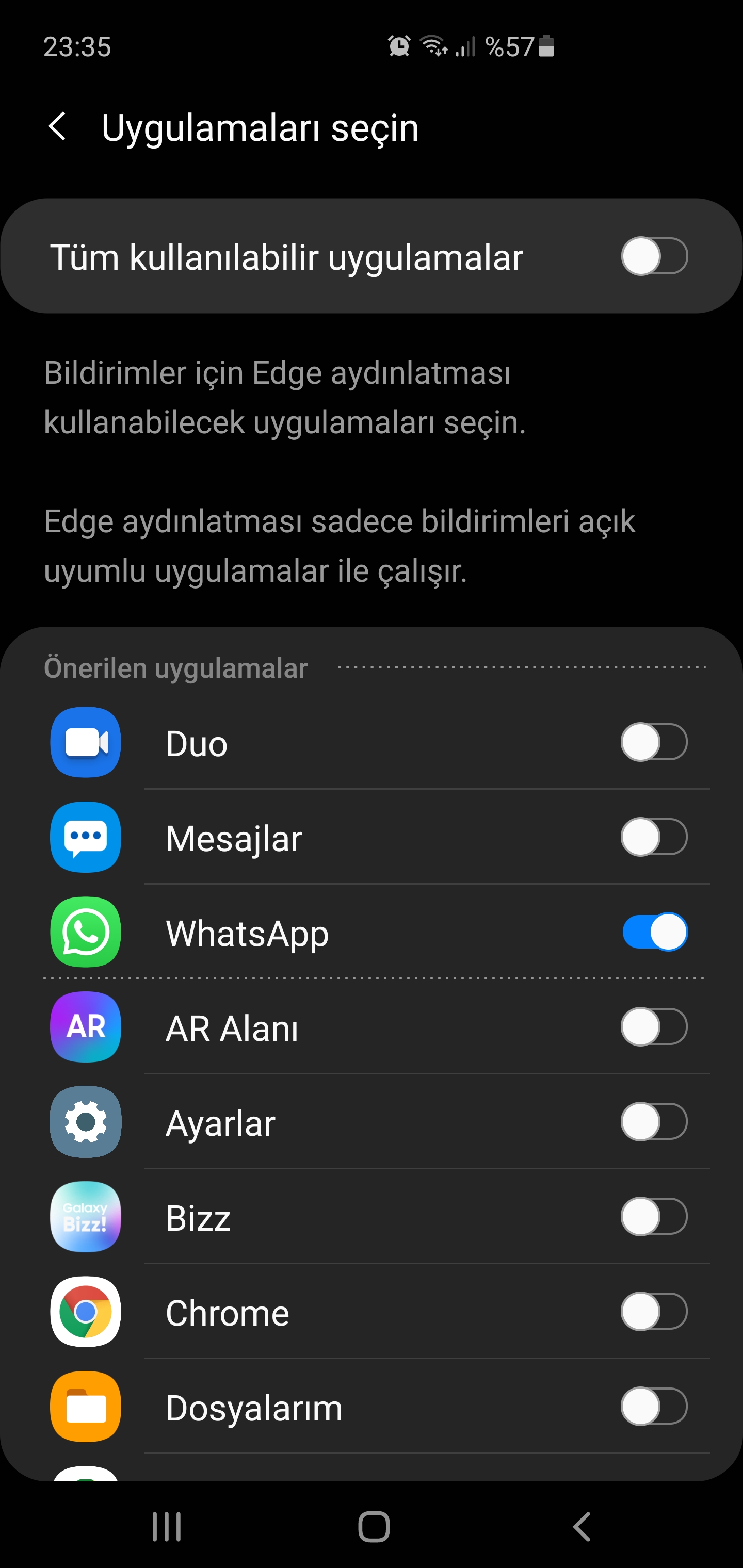Turn on the Chrome switch
This screenshot has width=743, height=1568.
[x=654, y=1312]
